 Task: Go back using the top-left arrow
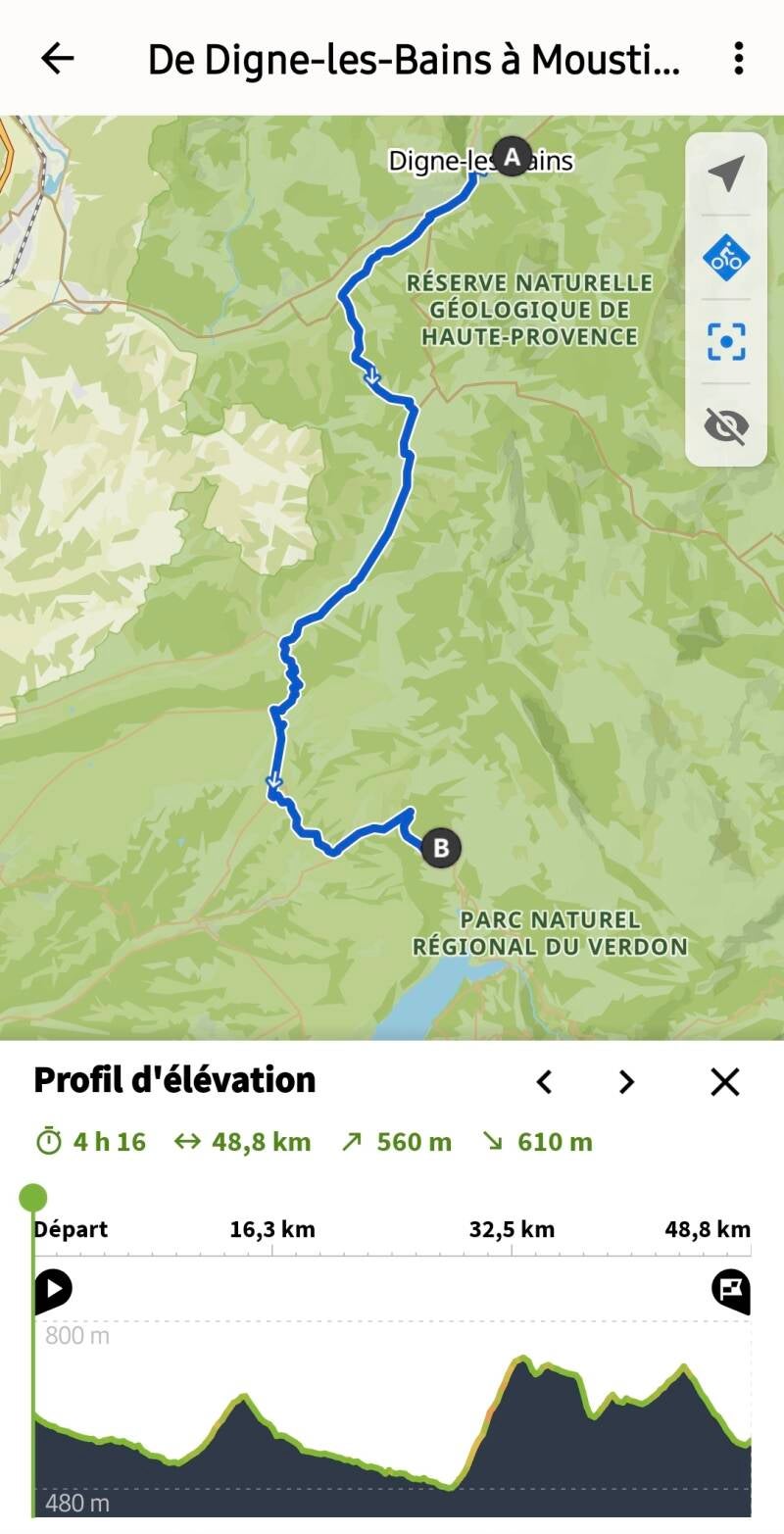pyautogui.click(x=57, y=59)
